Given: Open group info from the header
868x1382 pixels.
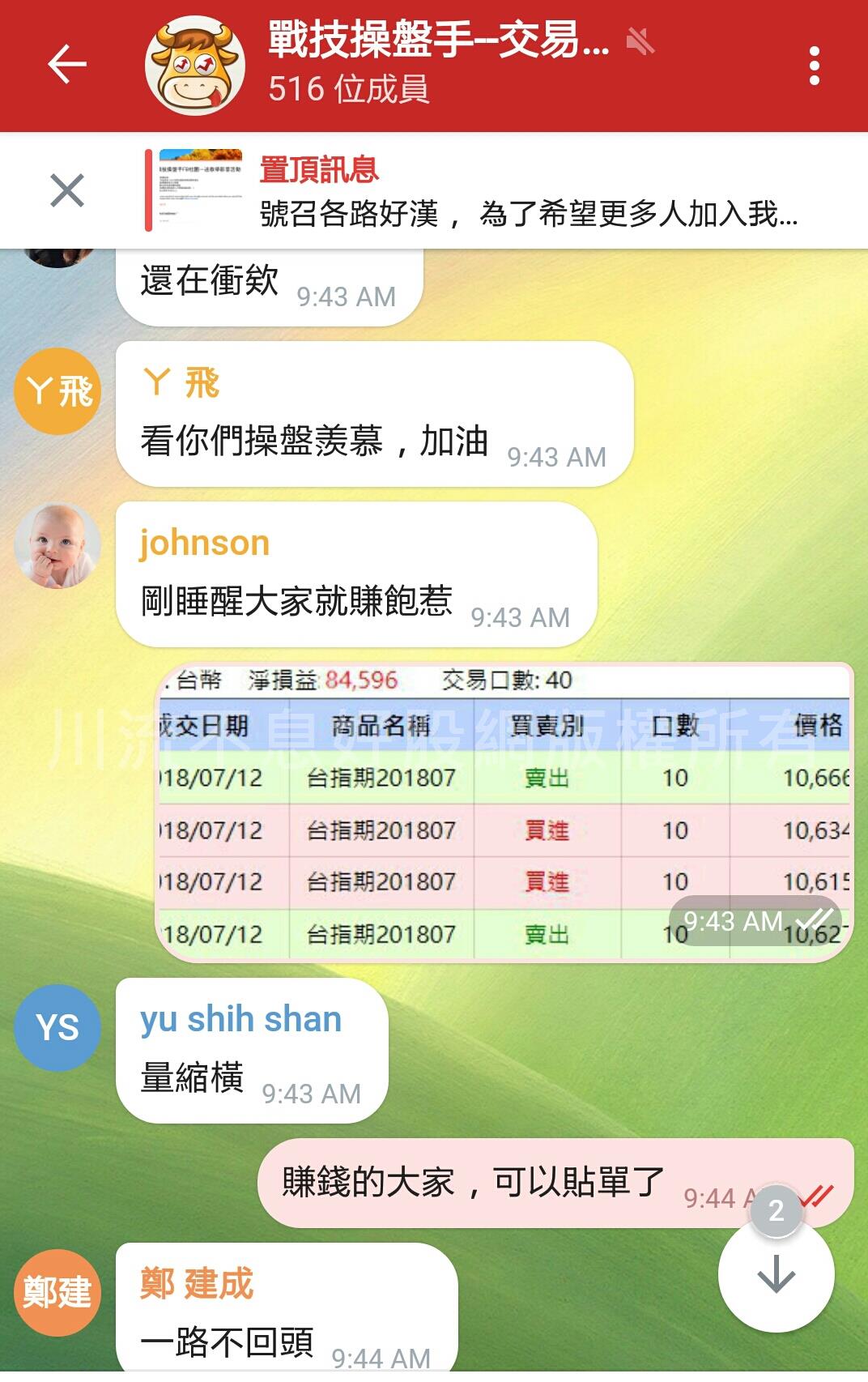Looking at the screenshot, I should (x=437, y=63).
